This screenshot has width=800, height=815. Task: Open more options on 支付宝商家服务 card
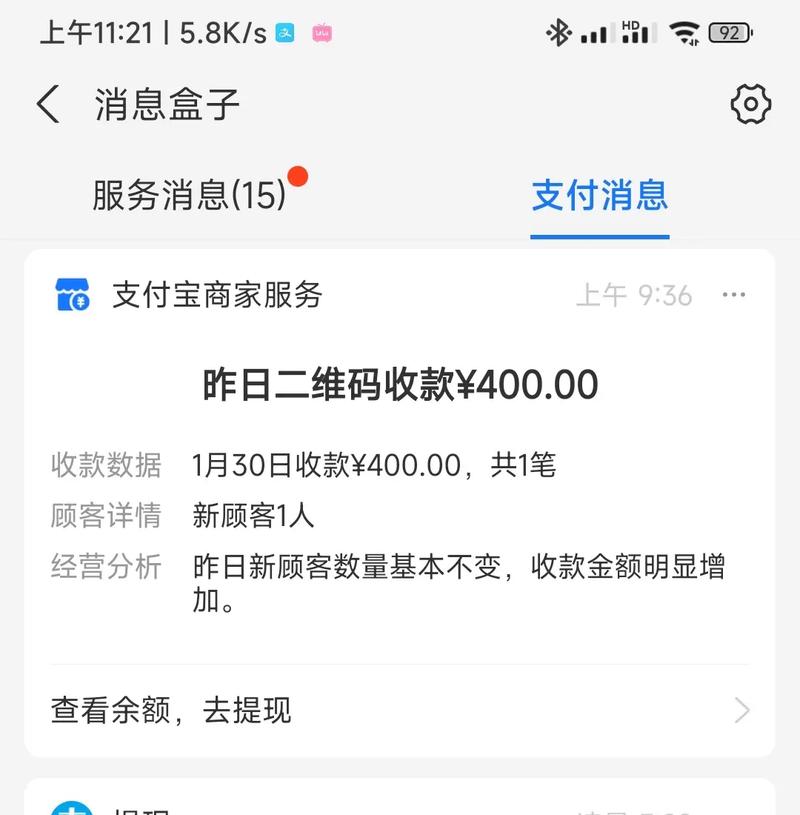tap(734, 295)
